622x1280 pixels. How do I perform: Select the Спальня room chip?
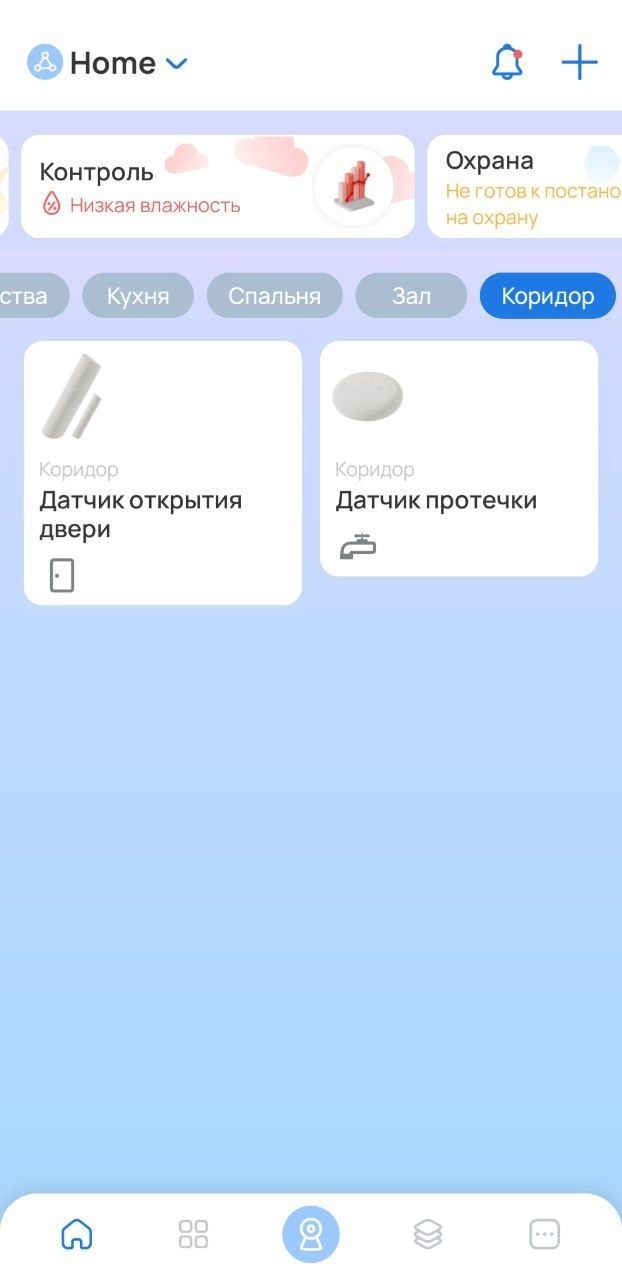pos(274,296)
